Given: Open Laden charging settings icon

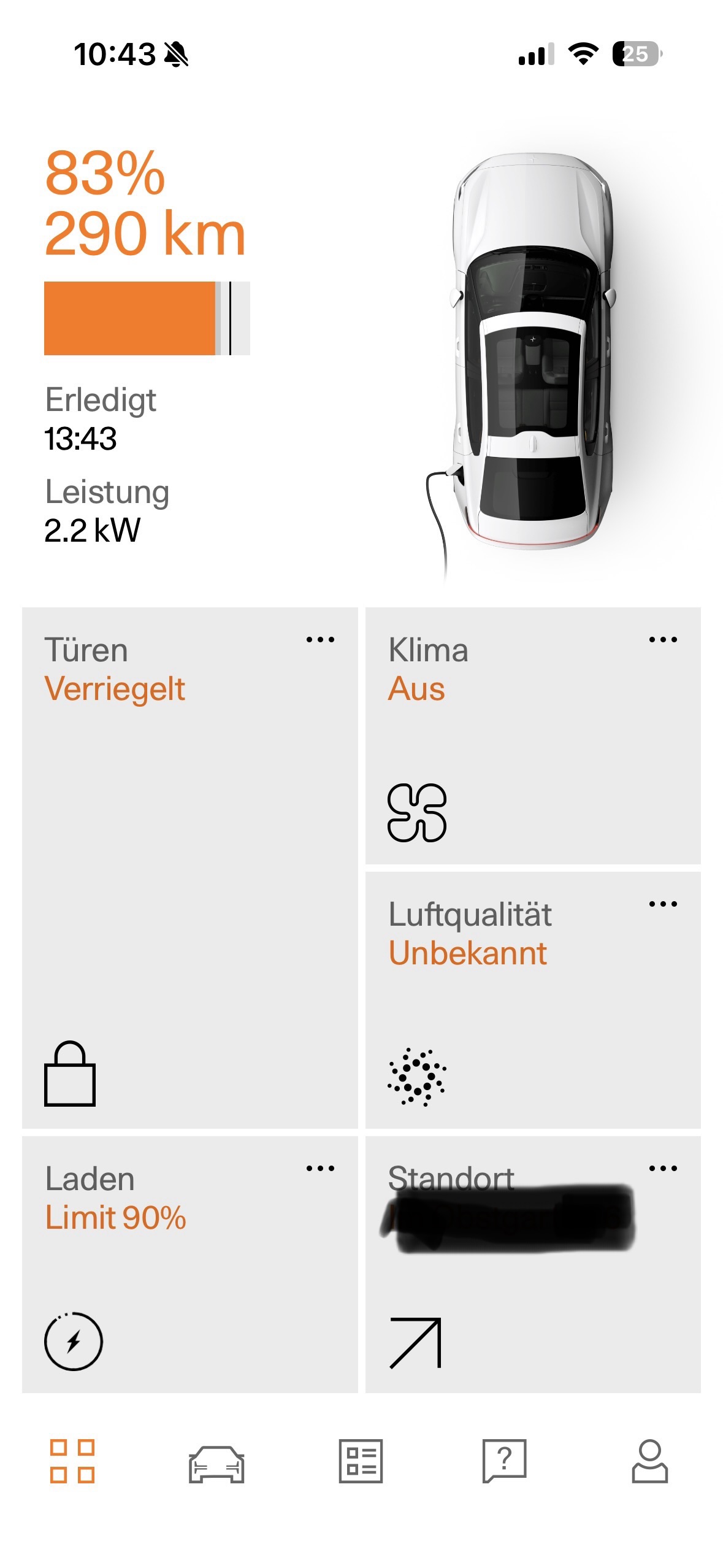Looking at the screenshot, I should (74, 1342).
